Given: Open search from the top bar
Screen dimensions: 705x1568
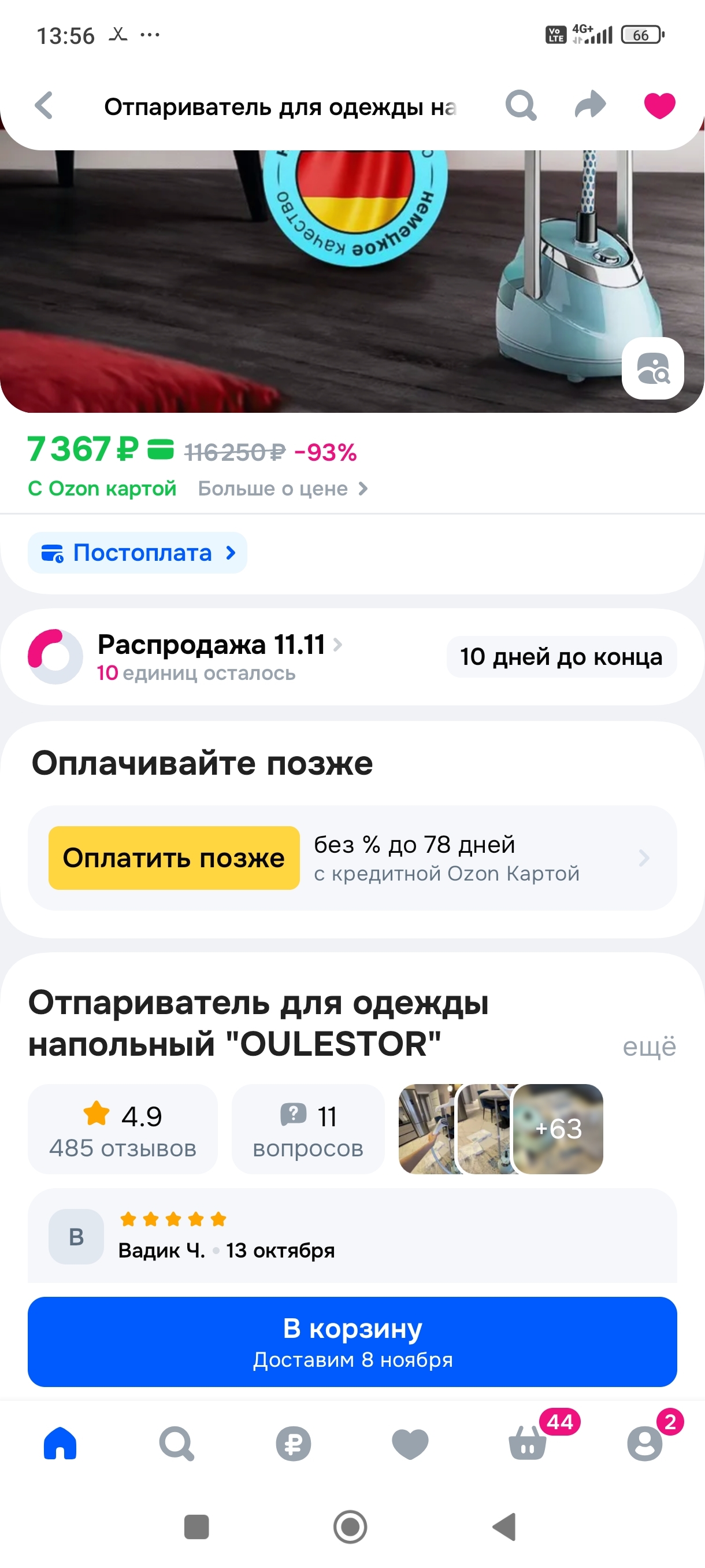Looking at the screenshot, I should coord(521,106).
